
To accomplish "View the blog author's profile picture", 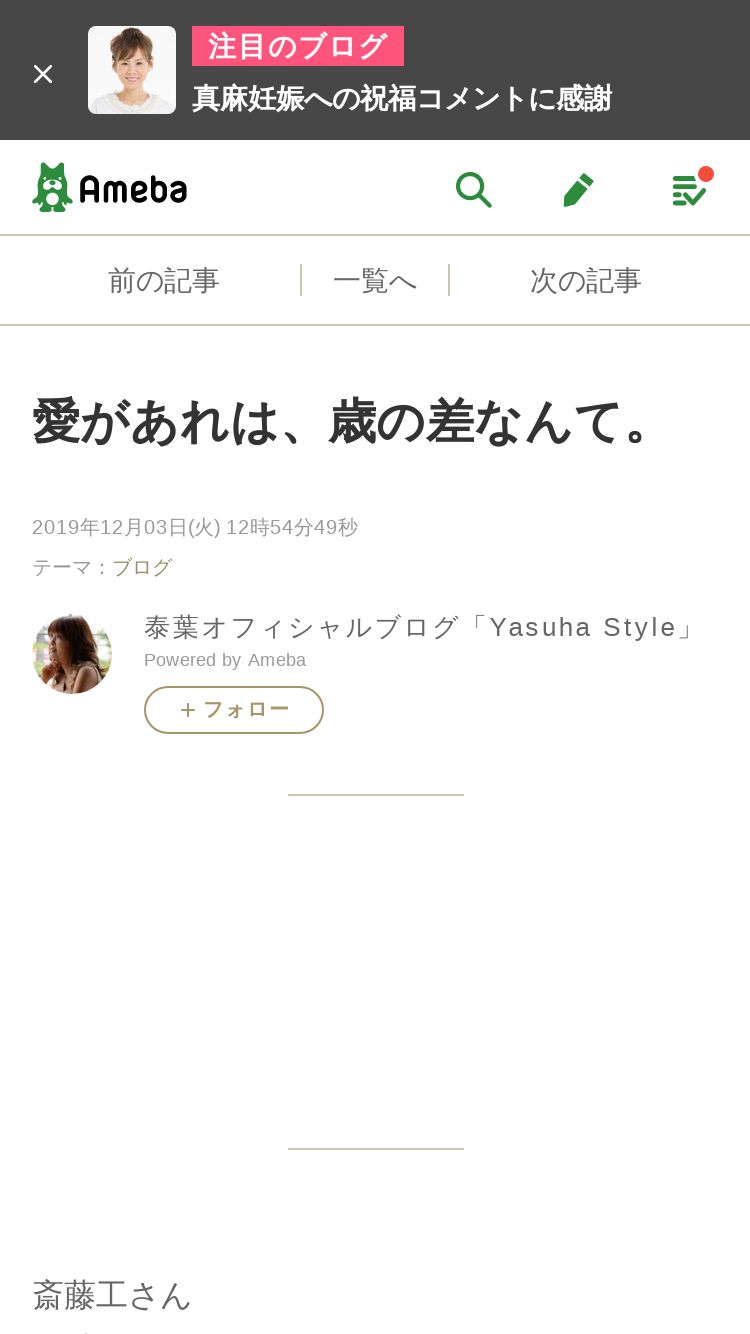I will pyautogui.click(x=72, y=654).
